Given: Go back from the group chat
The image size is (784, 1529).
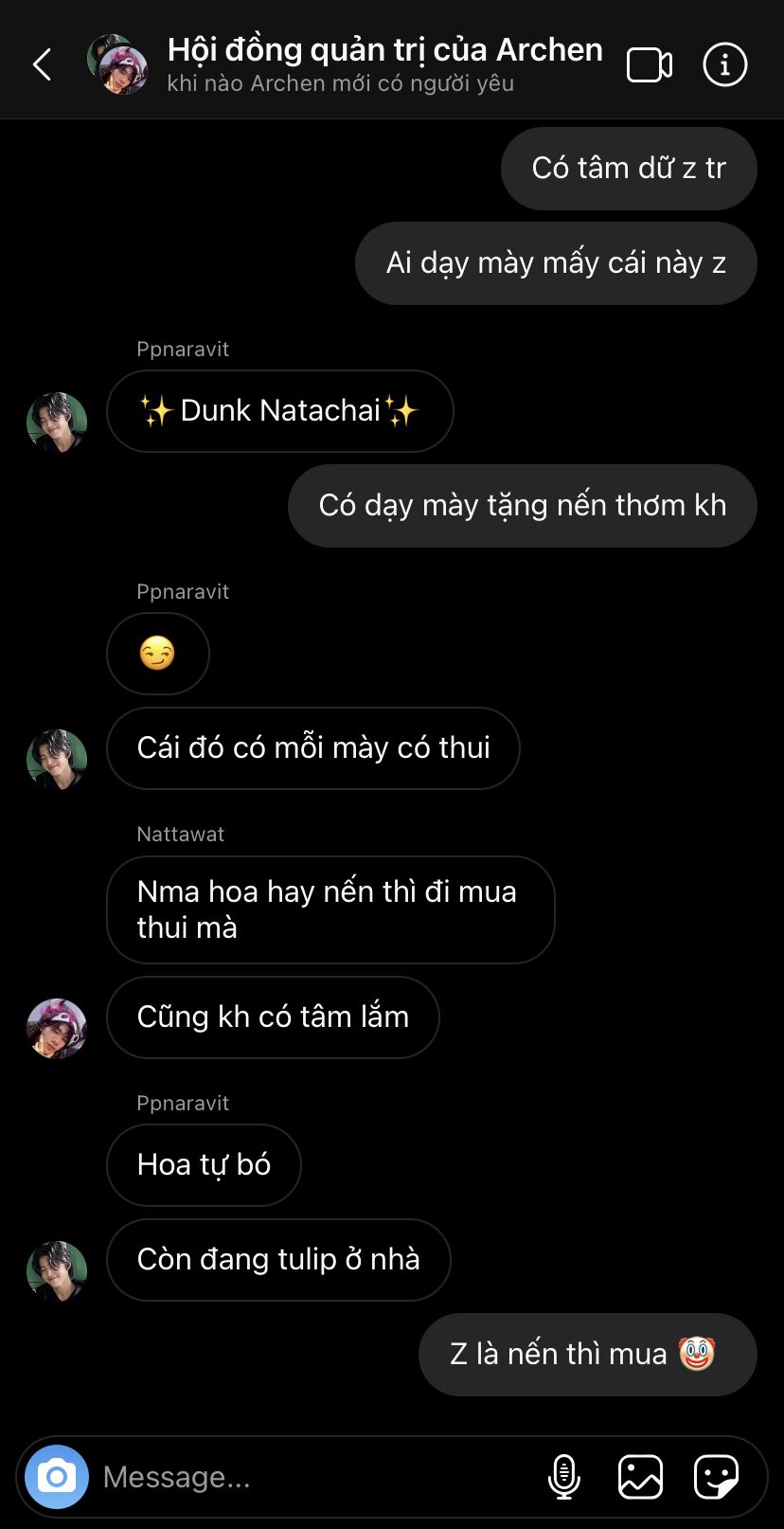Looking at the screenshot, I should [42, 64].
